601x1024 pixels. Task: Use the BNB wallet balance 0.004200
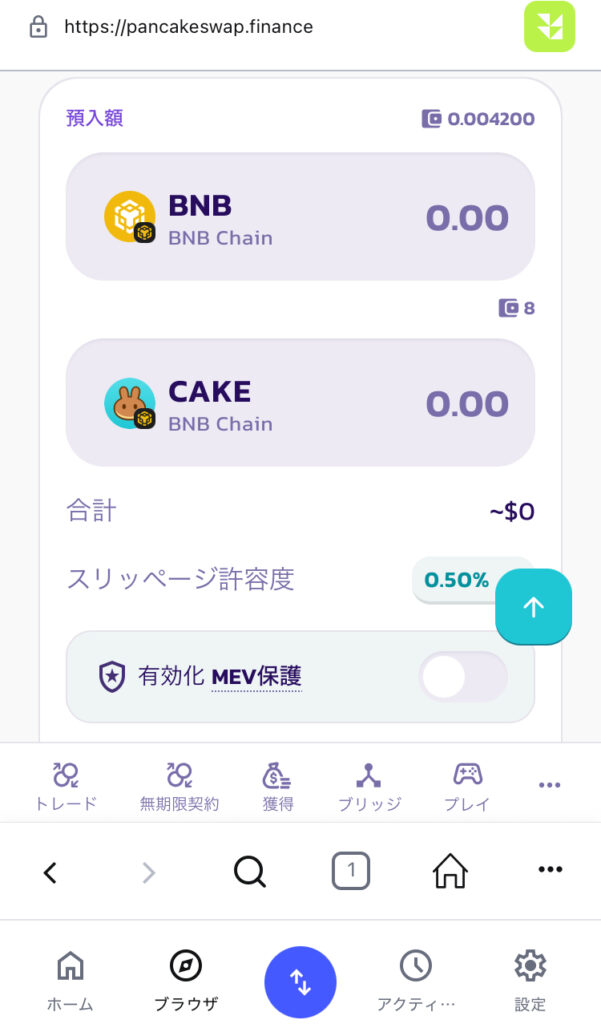[479, 119]
